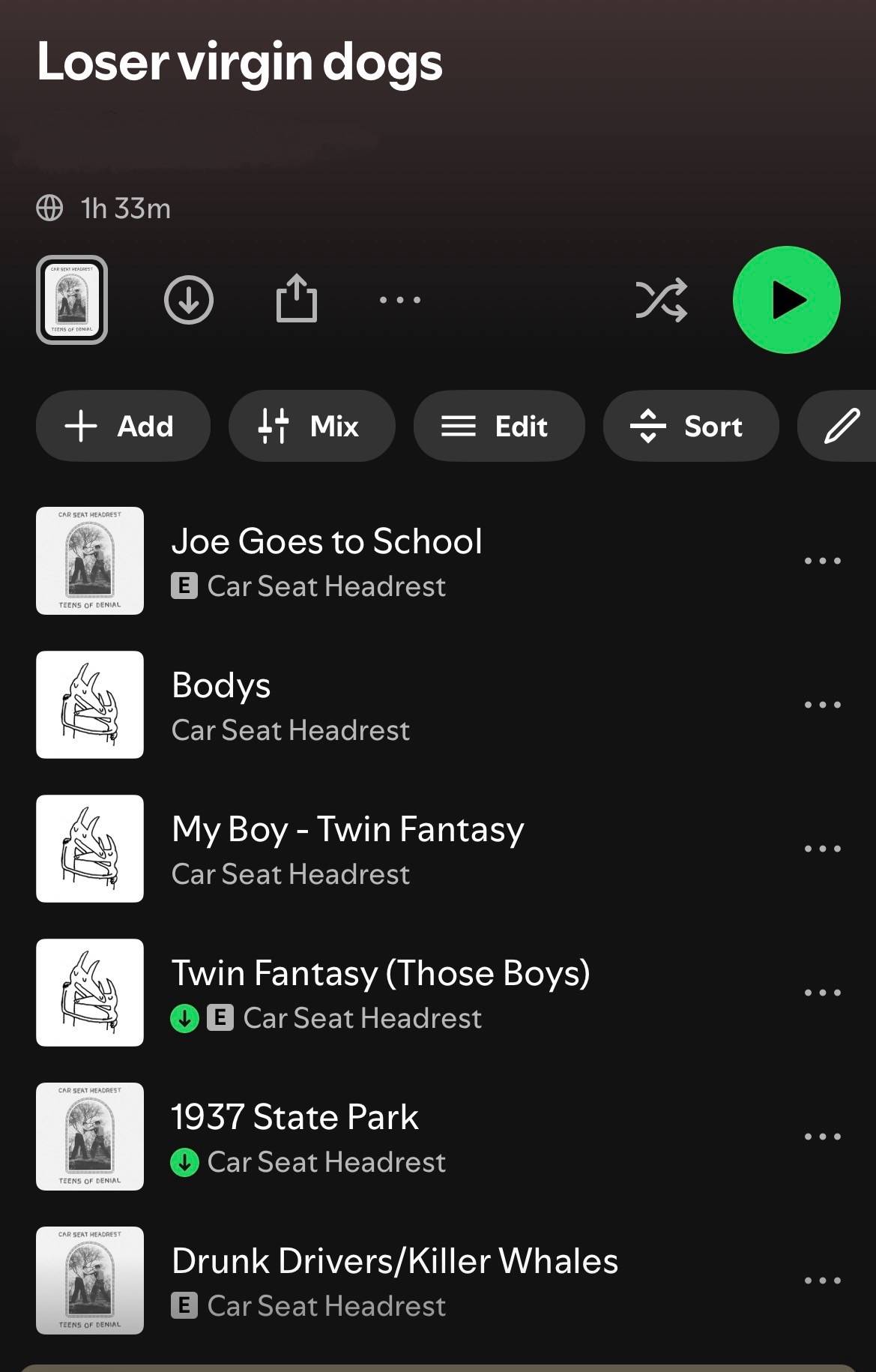Open more options for 1937 State Park

823,1137
